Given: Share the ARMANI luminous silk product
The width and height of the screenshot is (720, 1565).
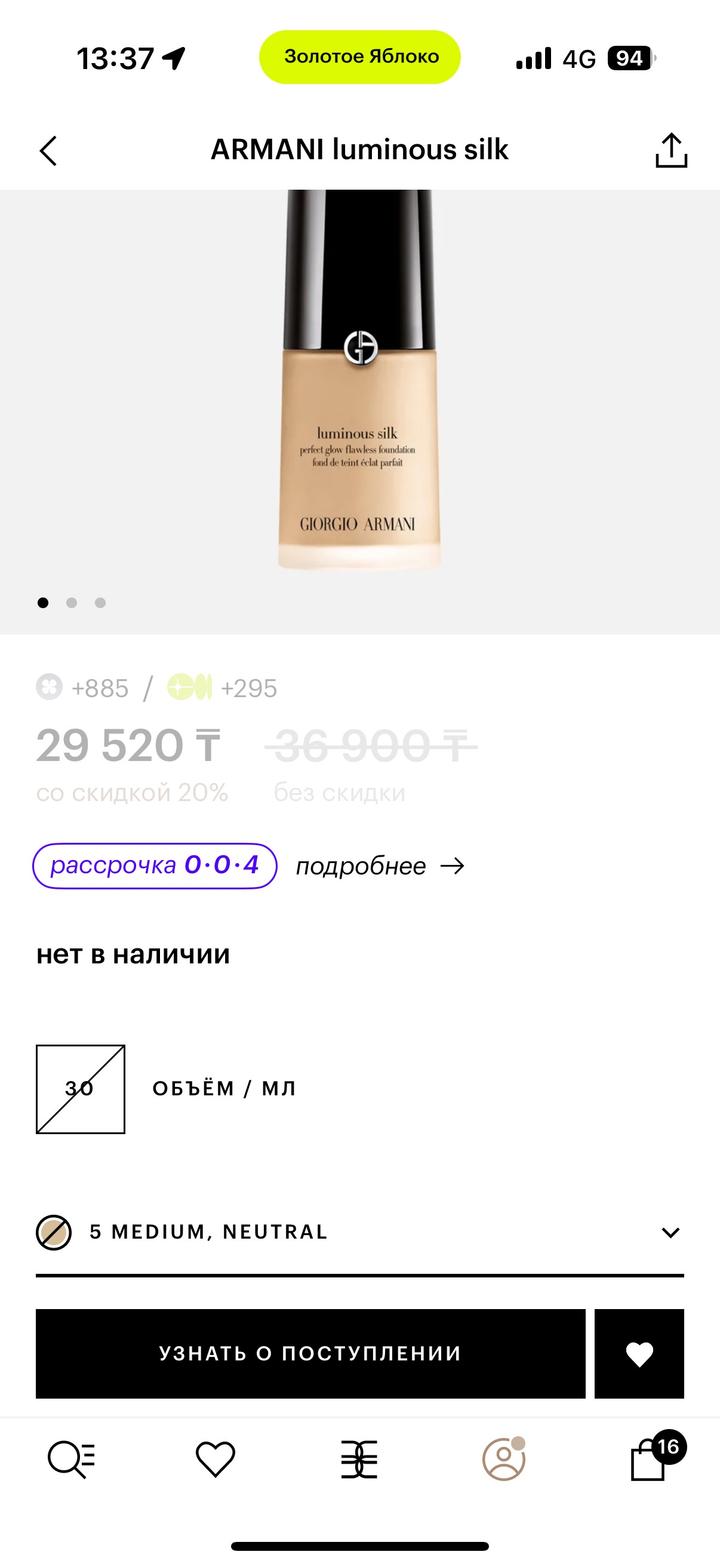Looking at the screenshot, I should tap(671, 151).
